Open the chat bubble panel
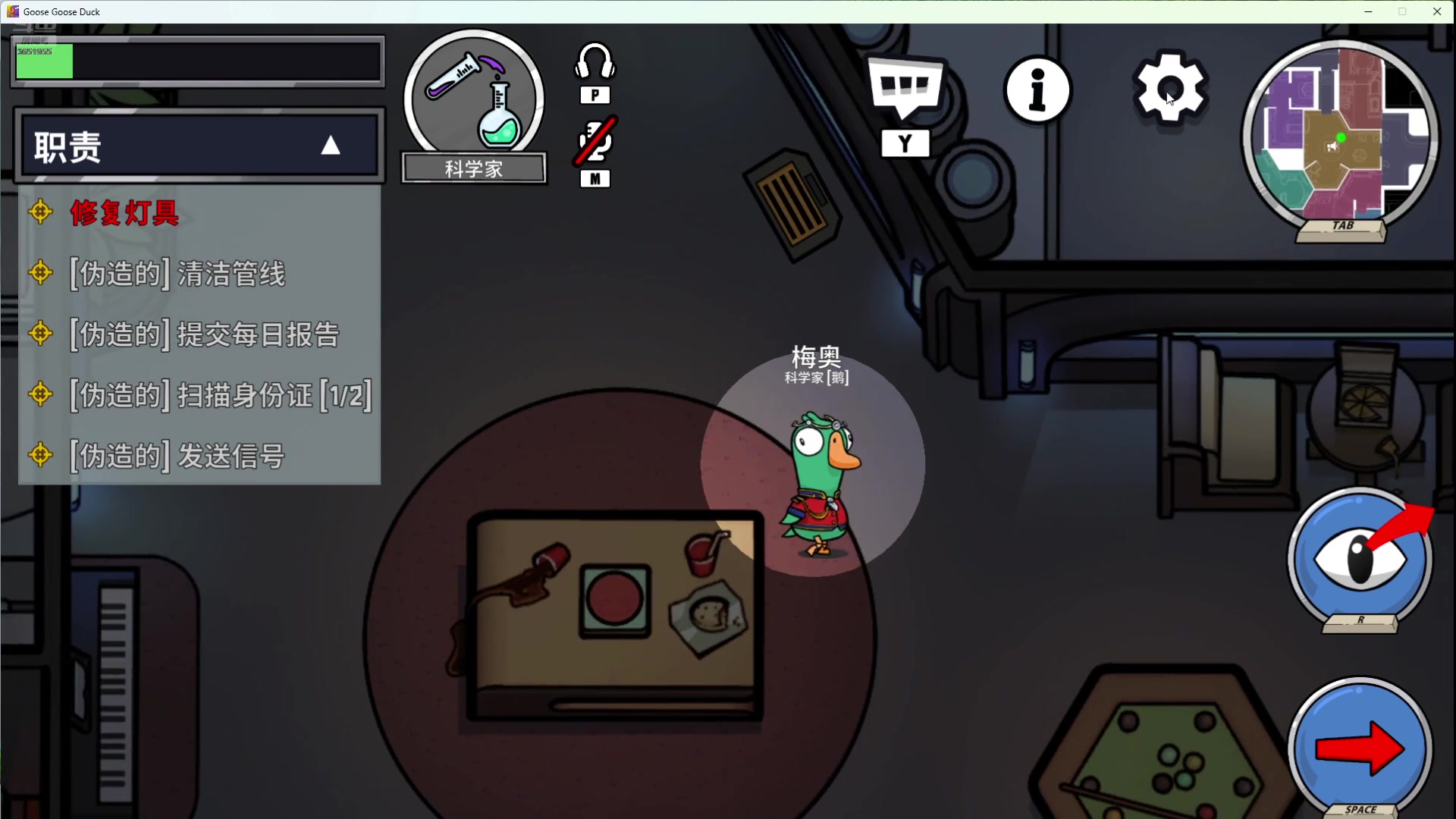Screen dimensions: 1456x819 pos(905,88)
